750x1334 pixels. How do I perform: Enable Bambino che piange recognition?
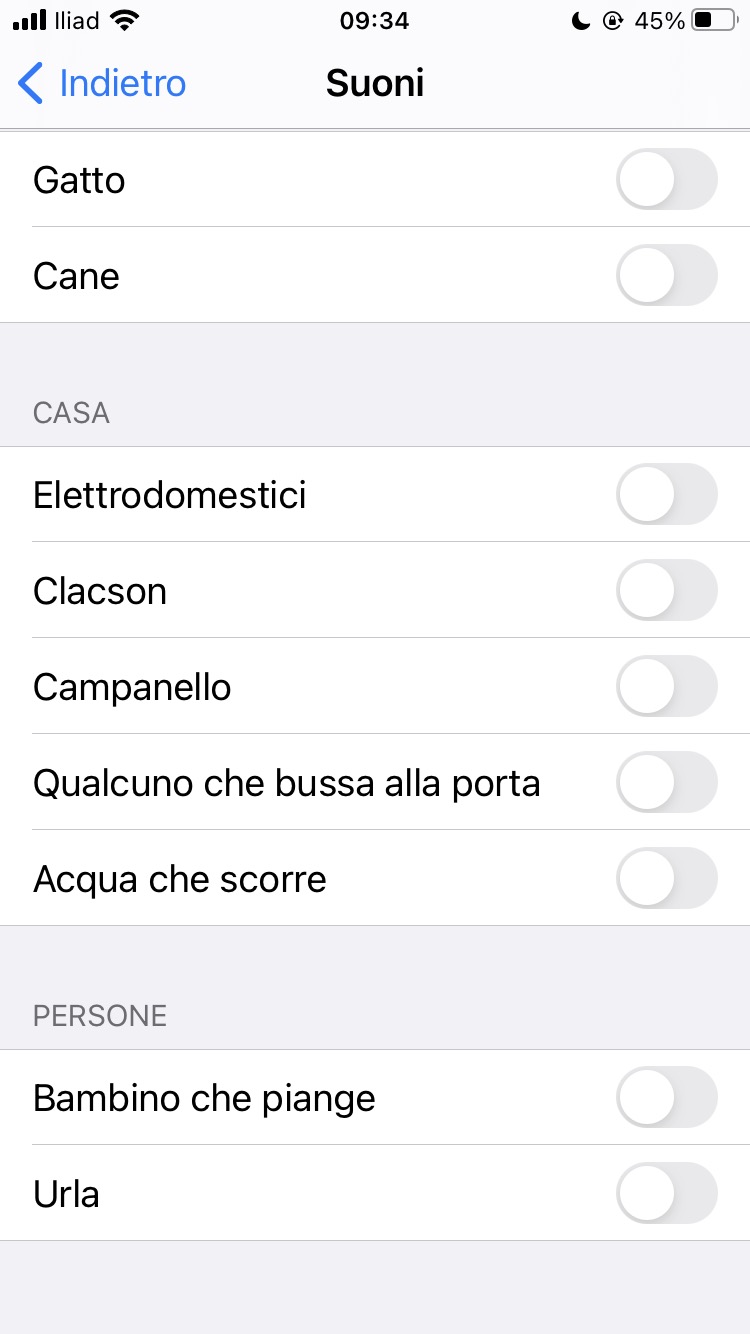click(666, 1098)
